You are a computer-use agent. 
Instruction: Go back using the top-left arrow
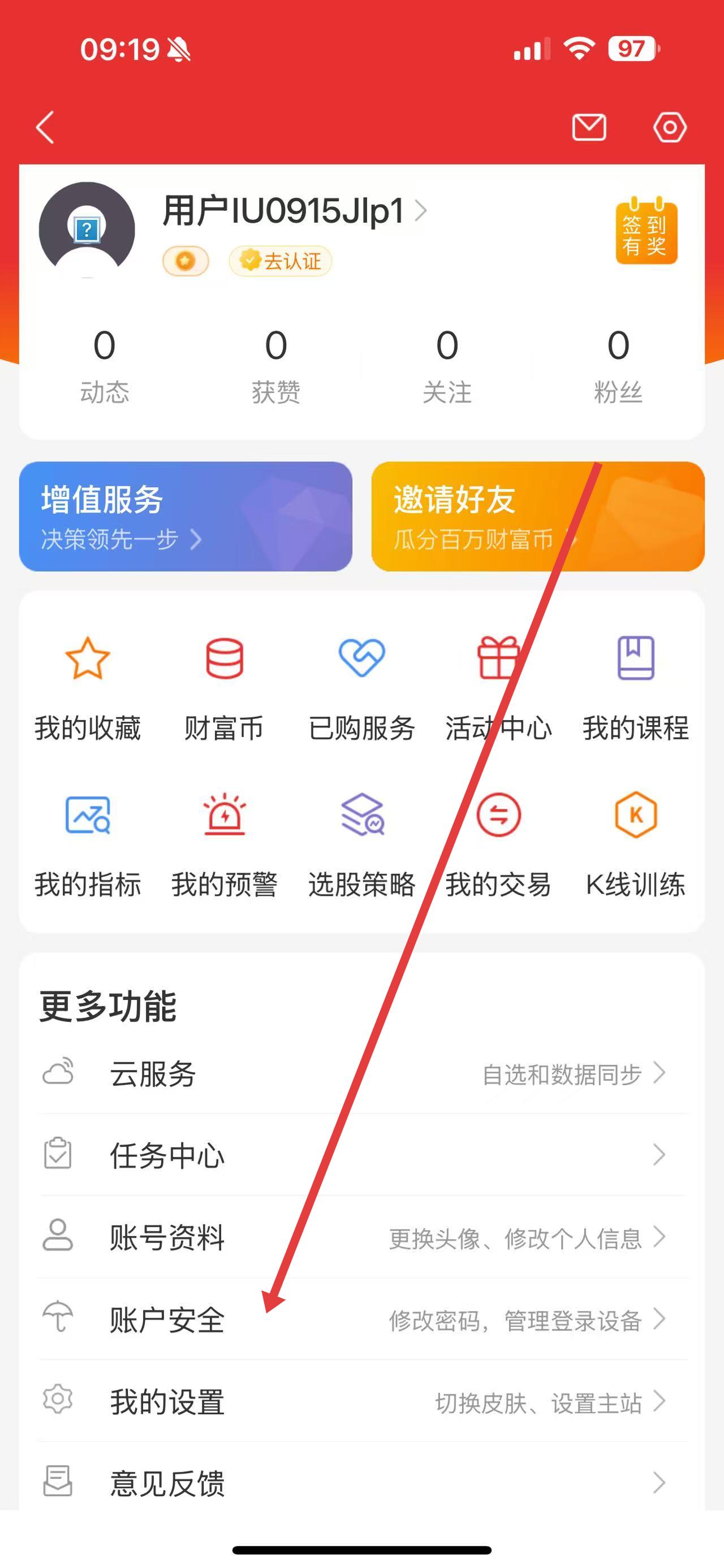(46, 127)
